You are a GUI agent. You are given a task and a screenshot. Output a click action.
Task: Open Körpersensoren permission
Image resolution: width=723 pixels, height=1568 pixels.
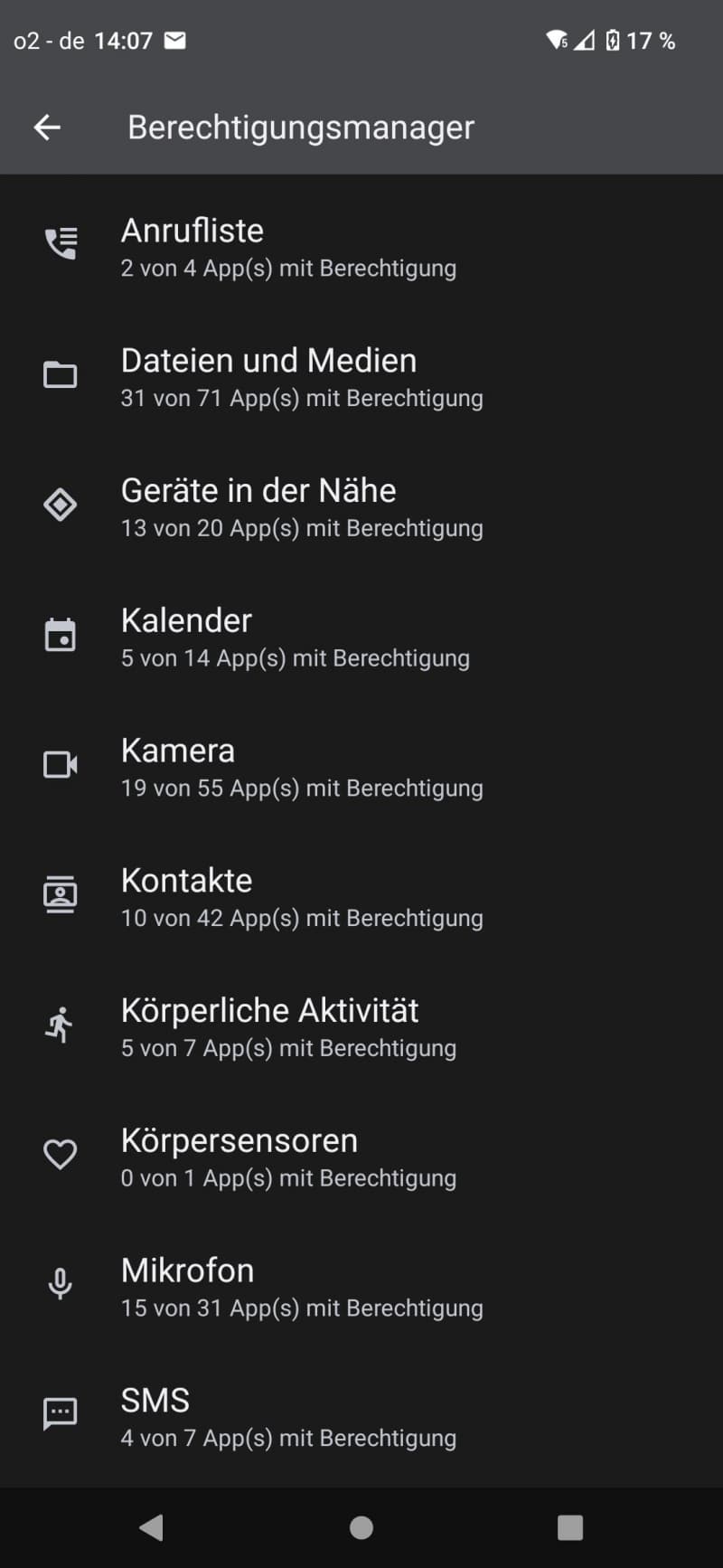(x=361, y=1157)
